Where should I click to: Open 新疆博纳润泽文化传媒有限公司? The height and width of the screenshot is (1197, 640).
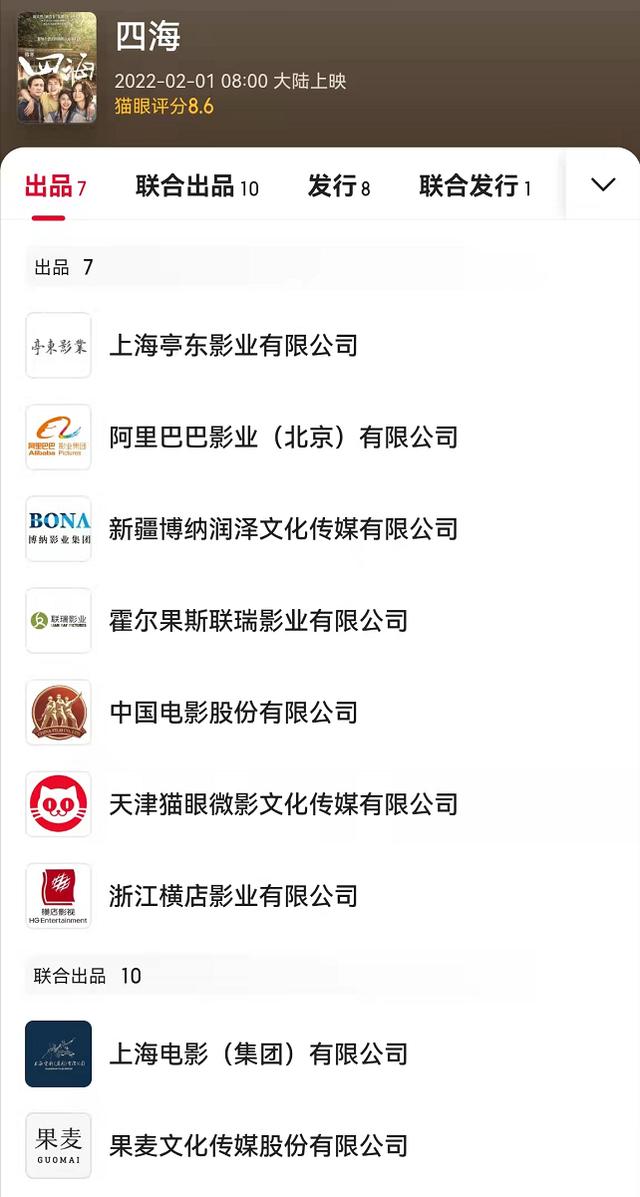tap(320, 528)
